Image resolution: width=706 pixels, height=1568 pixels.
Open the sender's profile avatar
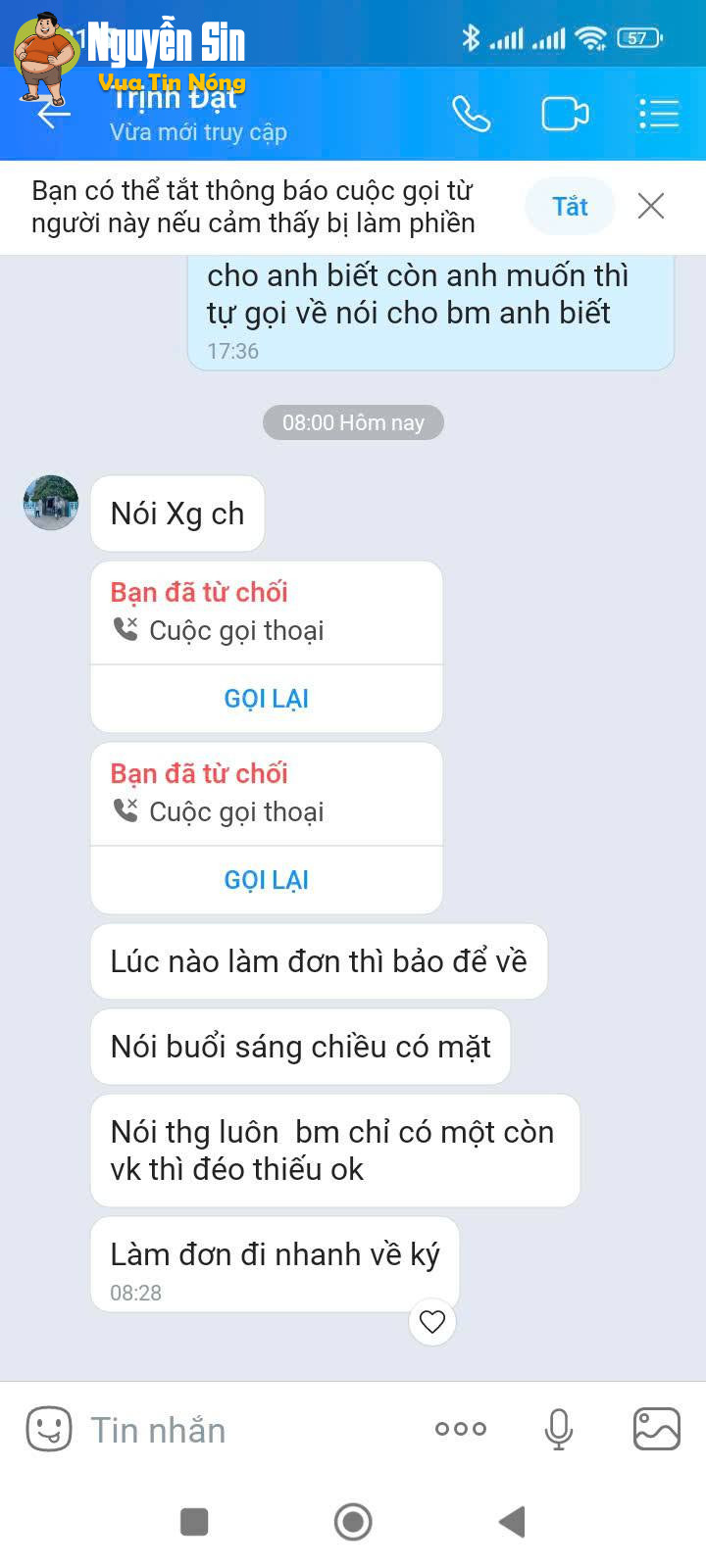tap(51, 504)
